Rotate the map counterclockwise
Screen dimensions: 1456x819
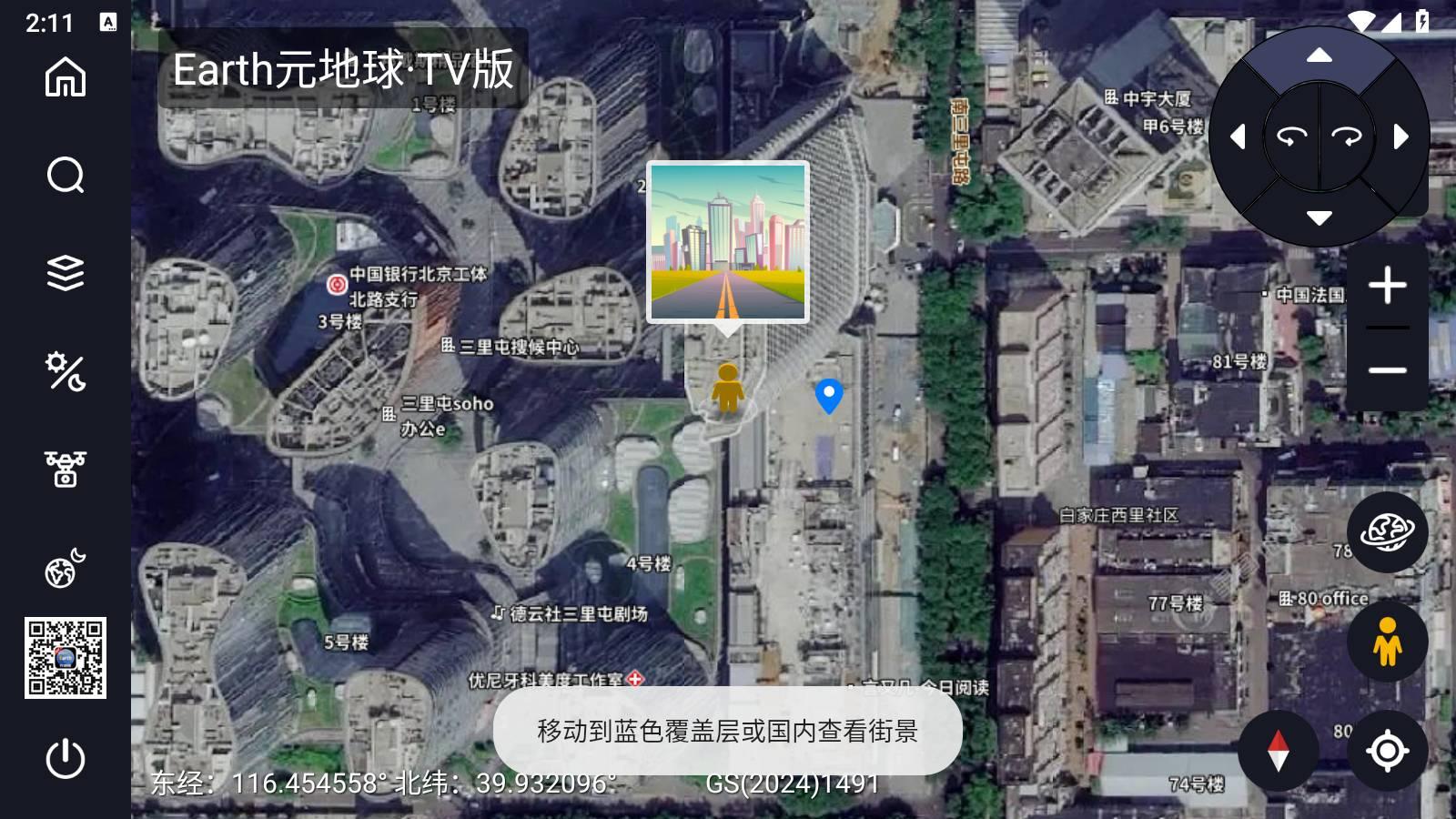click(x=1291, y=136)
